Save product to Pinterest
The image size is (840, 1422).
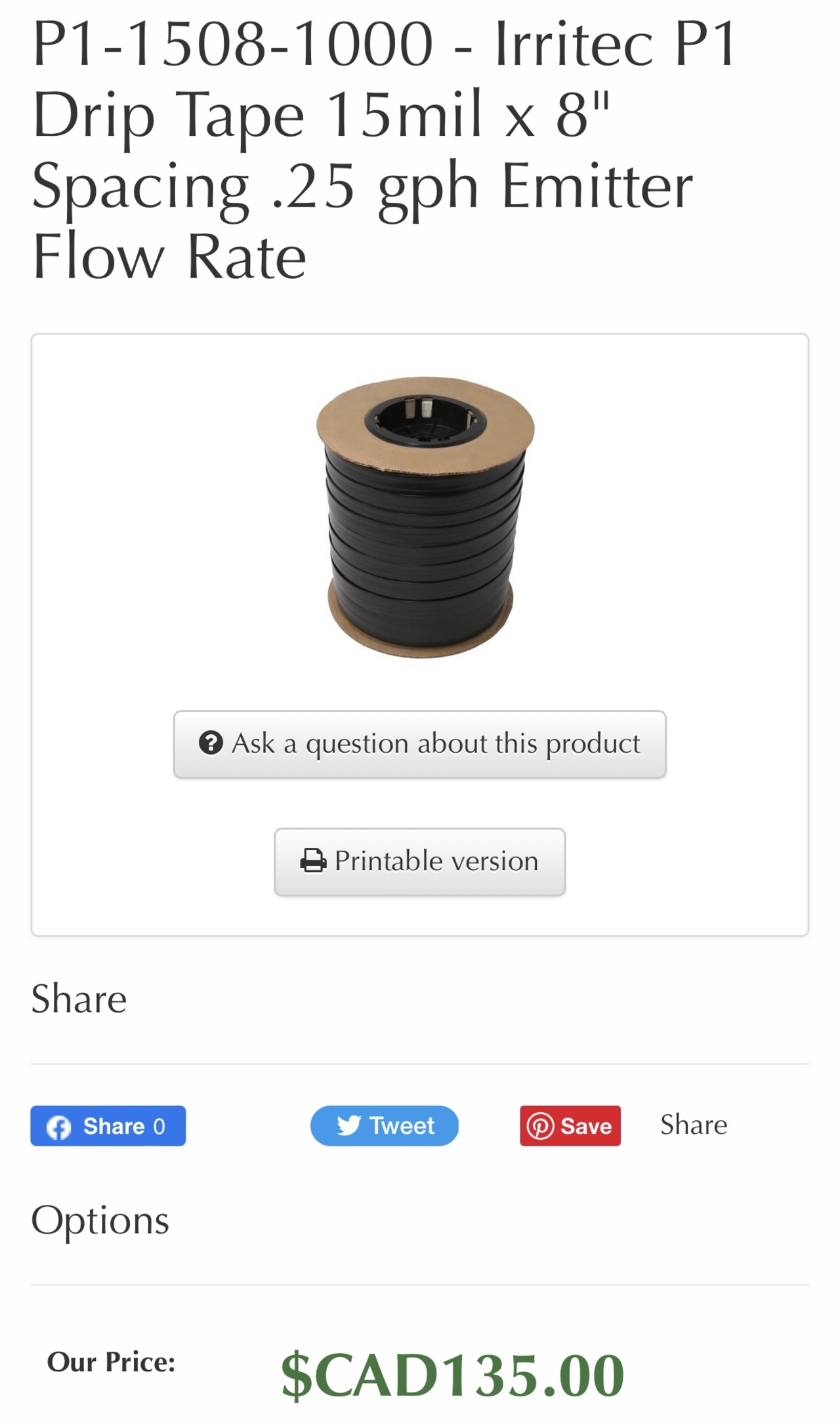point(570,1126)
